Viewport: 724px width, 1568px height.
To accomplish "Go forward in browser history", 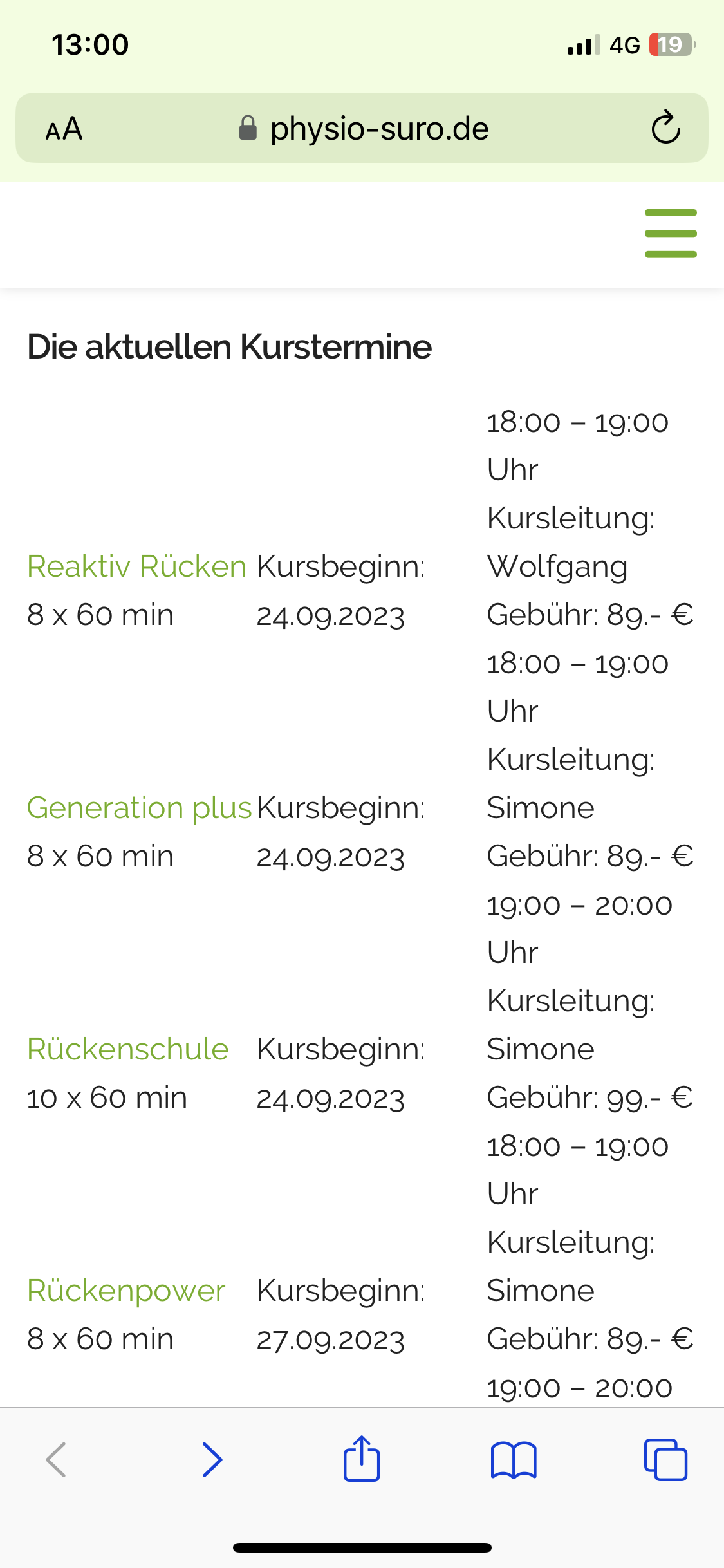I will 212,1459.
